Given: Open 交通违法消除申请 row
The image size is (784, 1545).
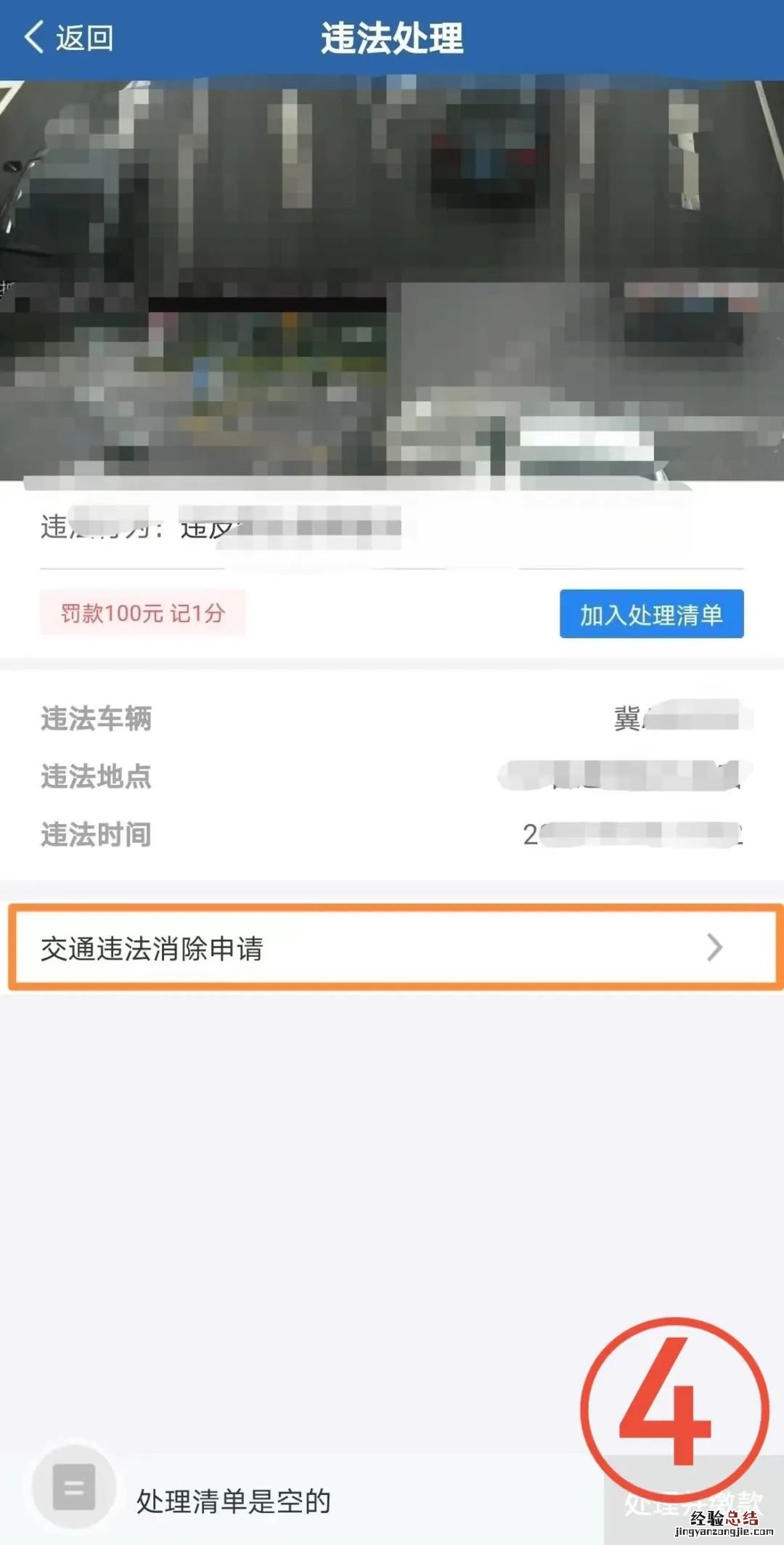Looking at the screenshot, I should pos(392,947).
